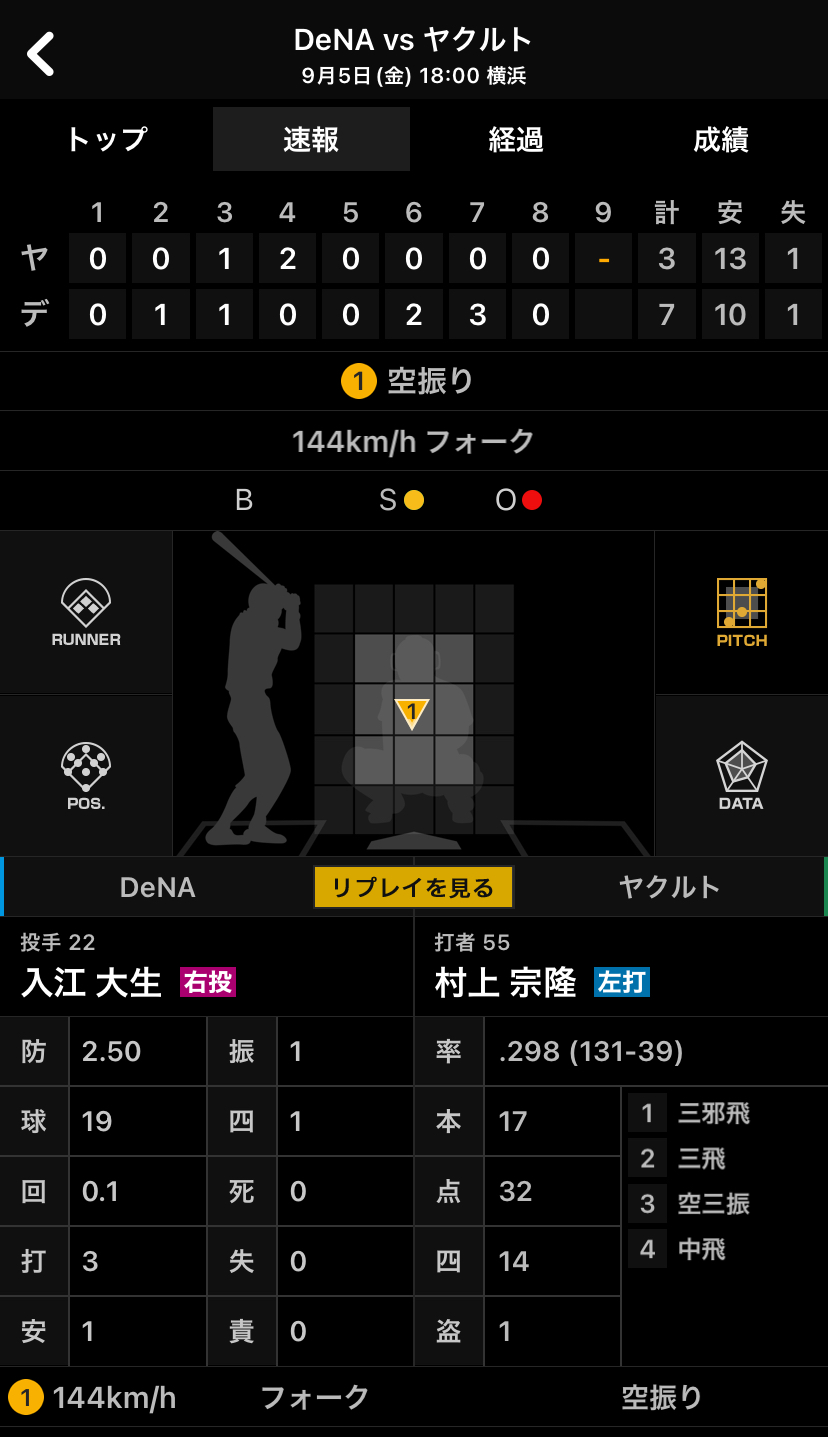Show the RUNNER view
This screenshot has height=1437, width=828.
click(x=86, y=612)
